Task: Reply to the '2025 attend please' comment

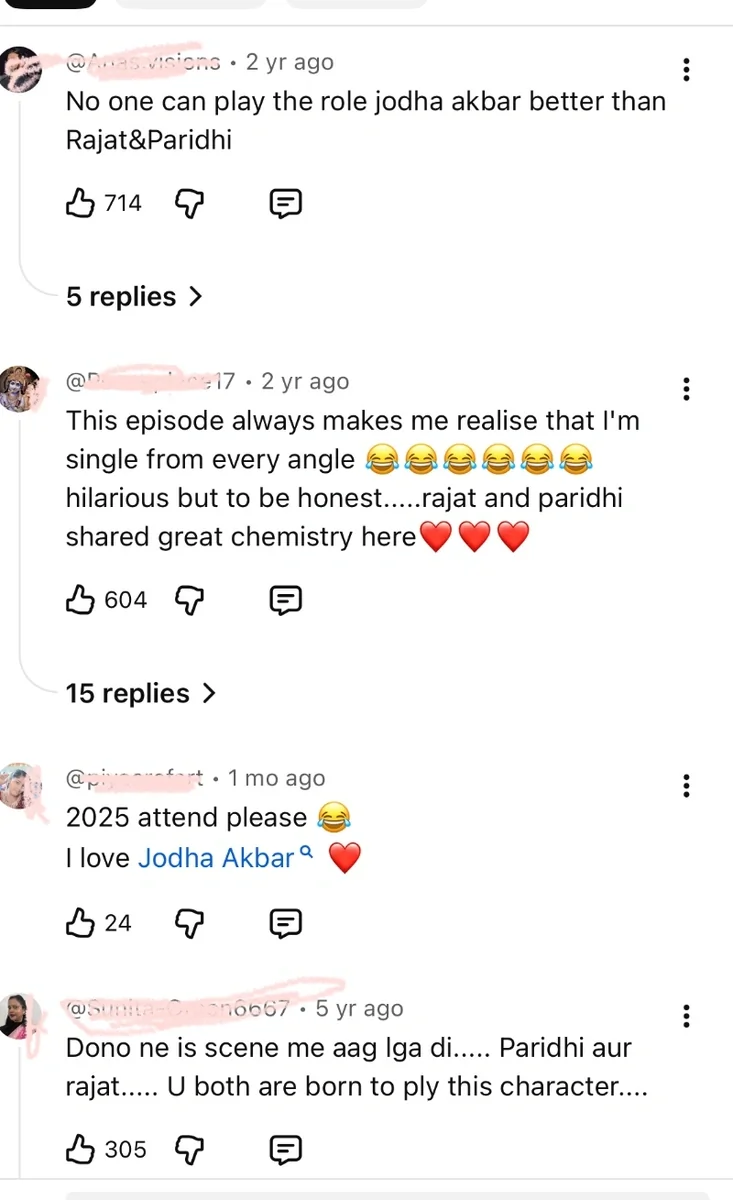Action: pyautogui.click(x=286, y=923)
